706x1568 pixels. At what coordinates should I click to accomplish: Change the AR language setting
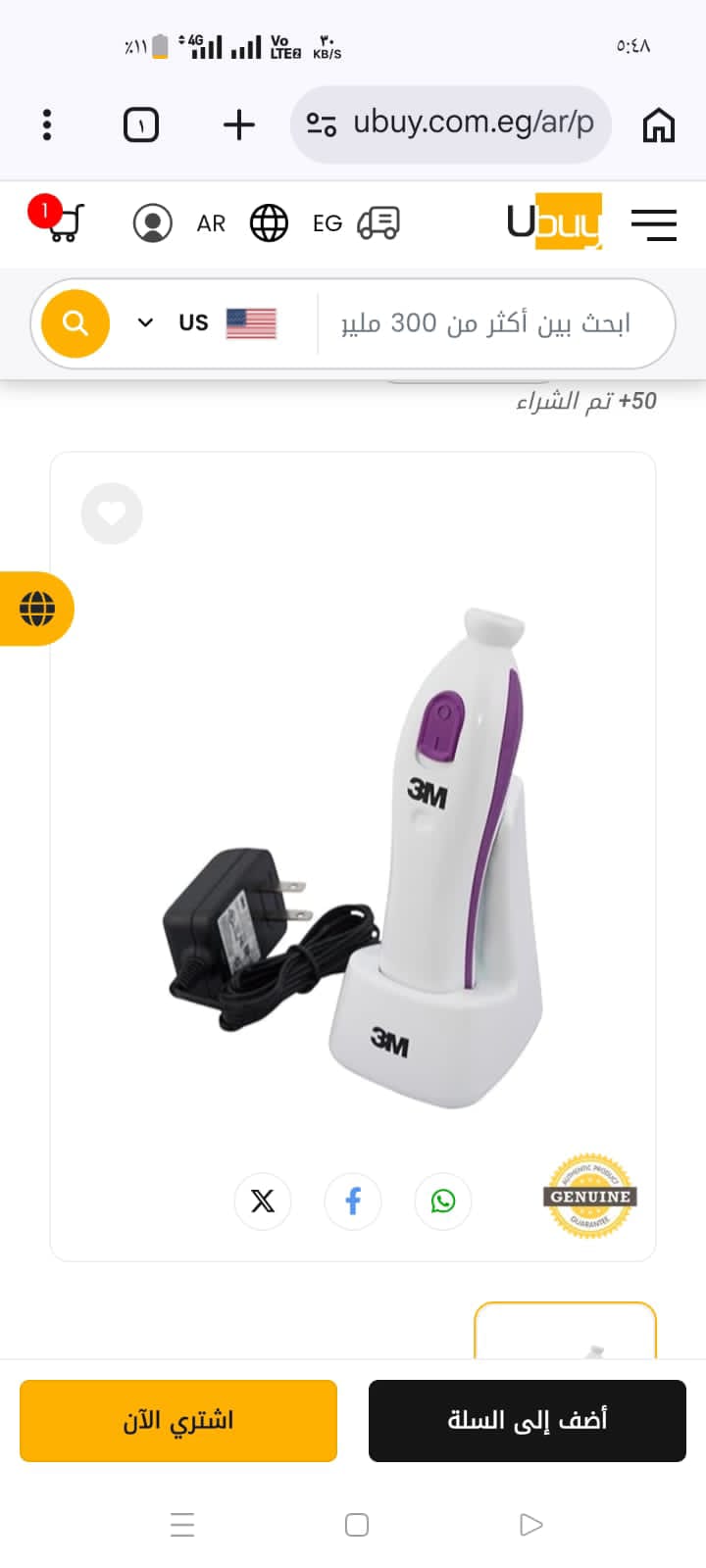pyautogui.click(x=211, y=223)
